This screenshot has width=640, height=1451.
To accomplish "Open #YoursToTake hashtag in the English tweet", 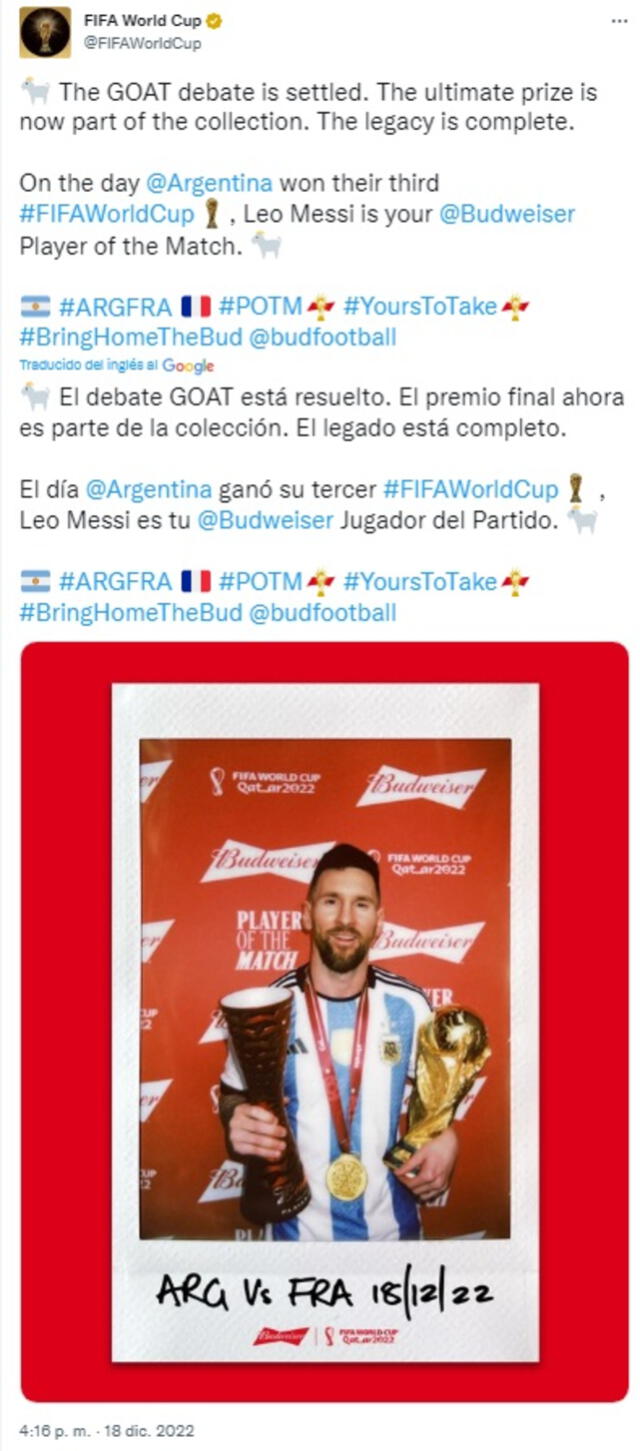I will (419, 306).
